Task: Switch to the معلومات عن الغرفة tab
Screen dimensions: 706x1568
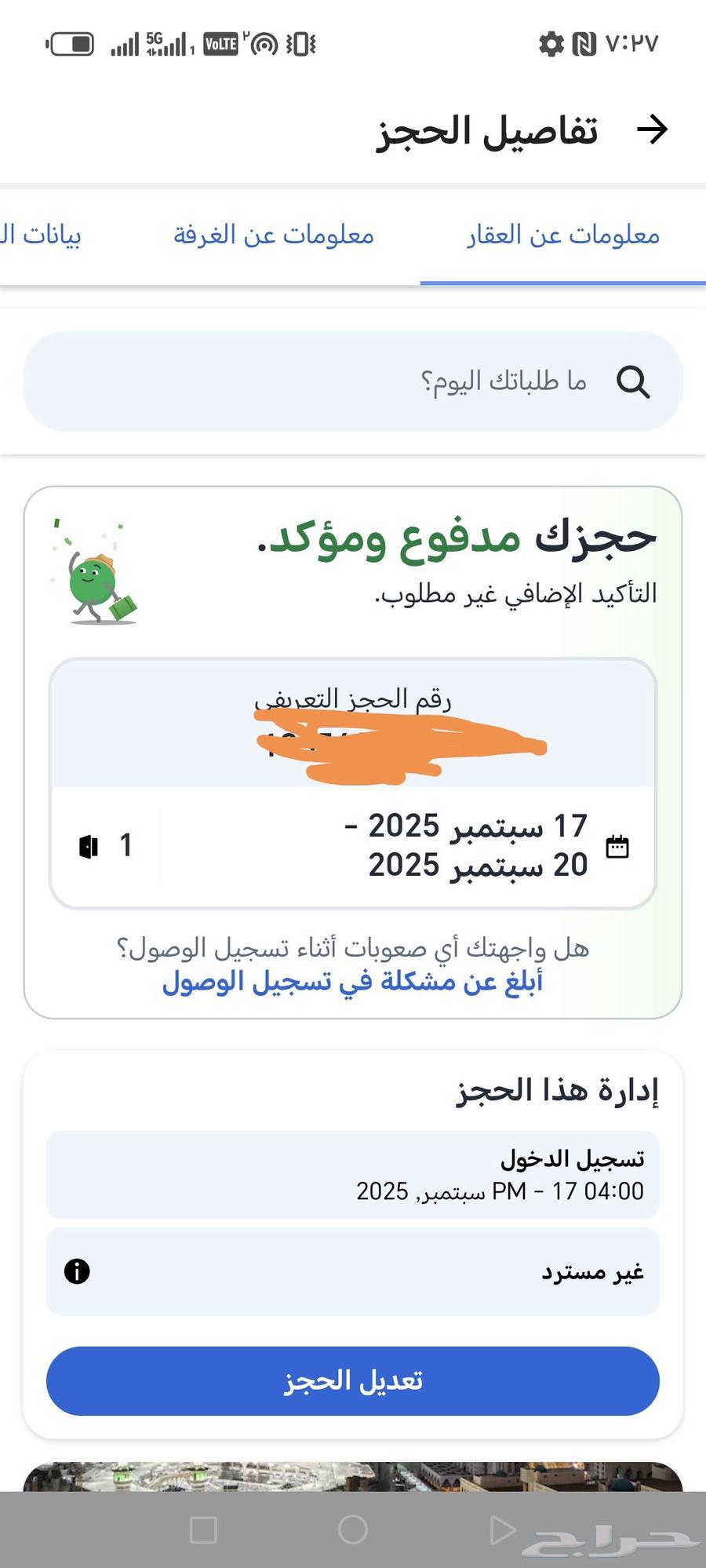Action: 272,235
